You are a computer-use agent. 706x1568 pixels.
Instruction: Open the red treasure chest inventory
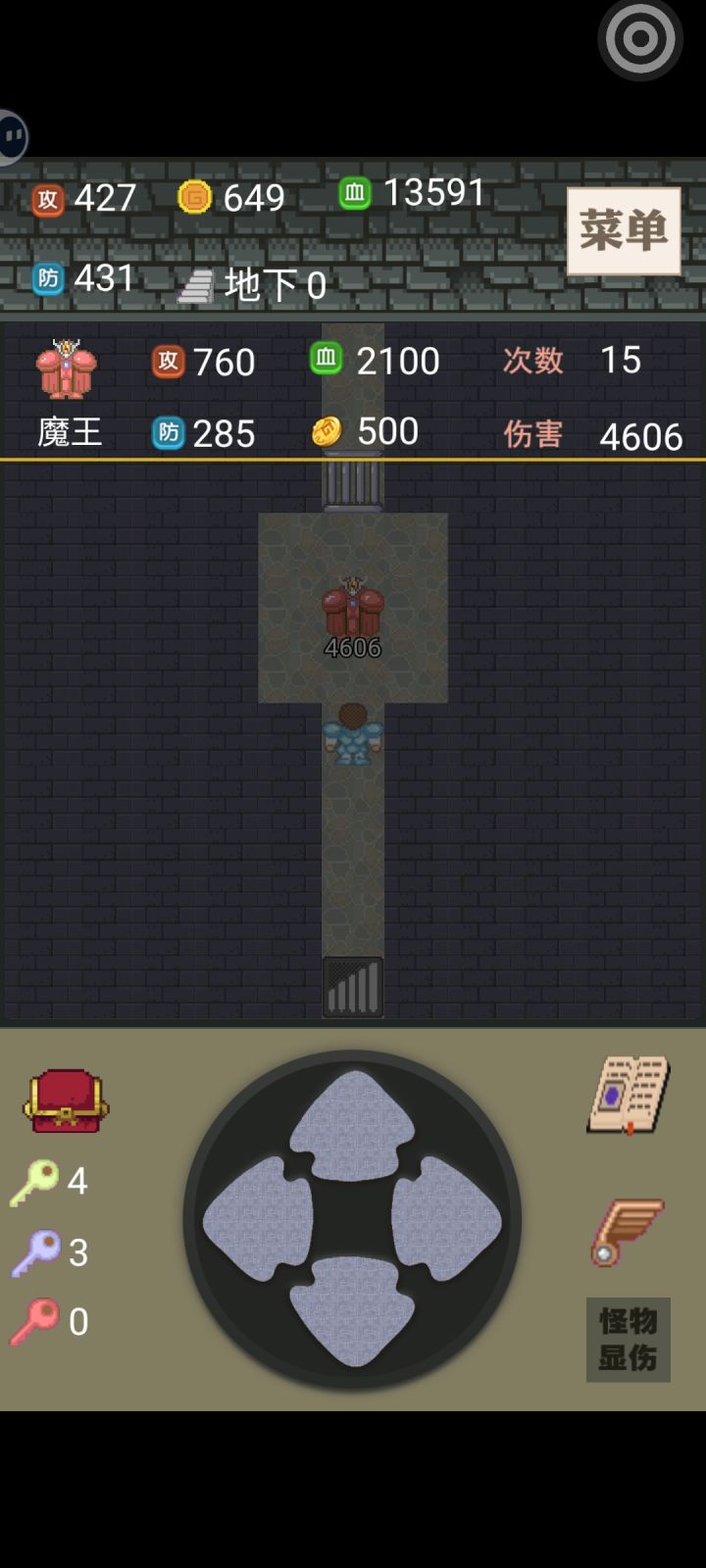(67, 1101)
